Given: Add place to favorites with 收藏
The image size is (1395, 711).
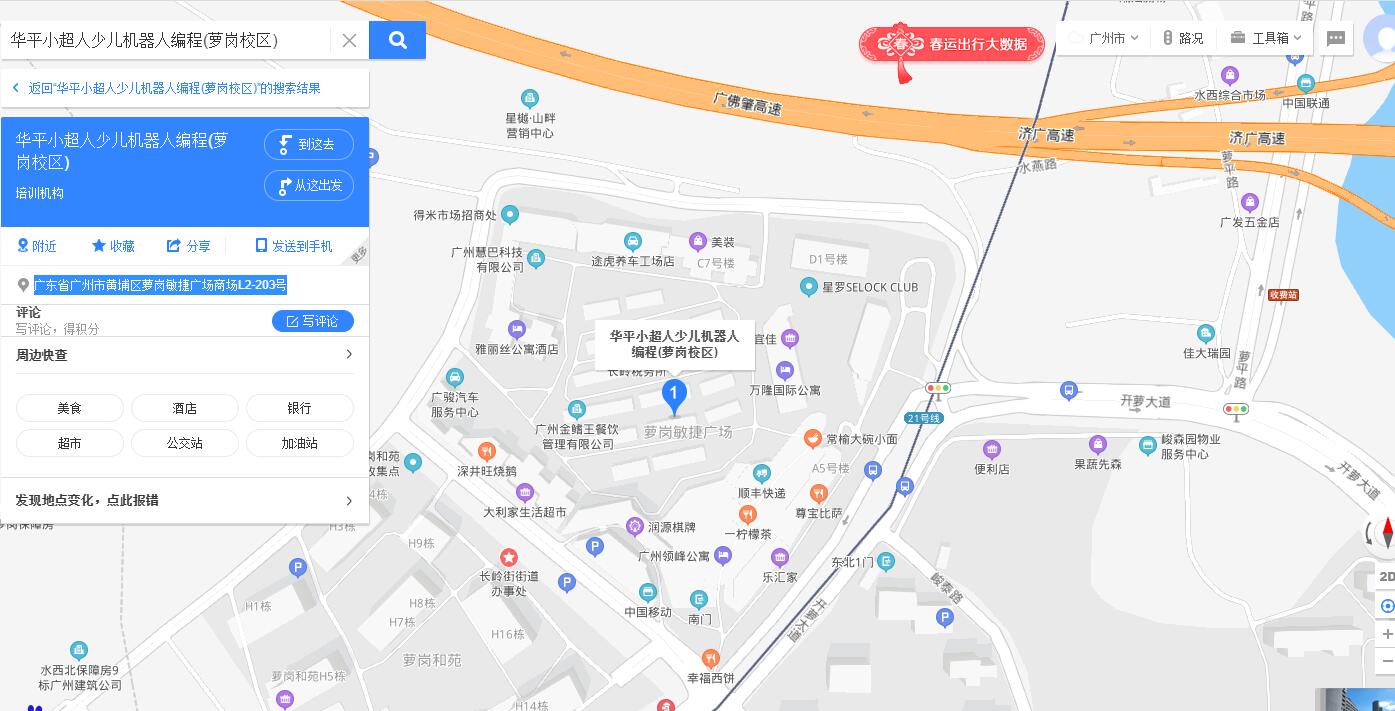Looking at the screenshot, I should [x=113, y=246].
